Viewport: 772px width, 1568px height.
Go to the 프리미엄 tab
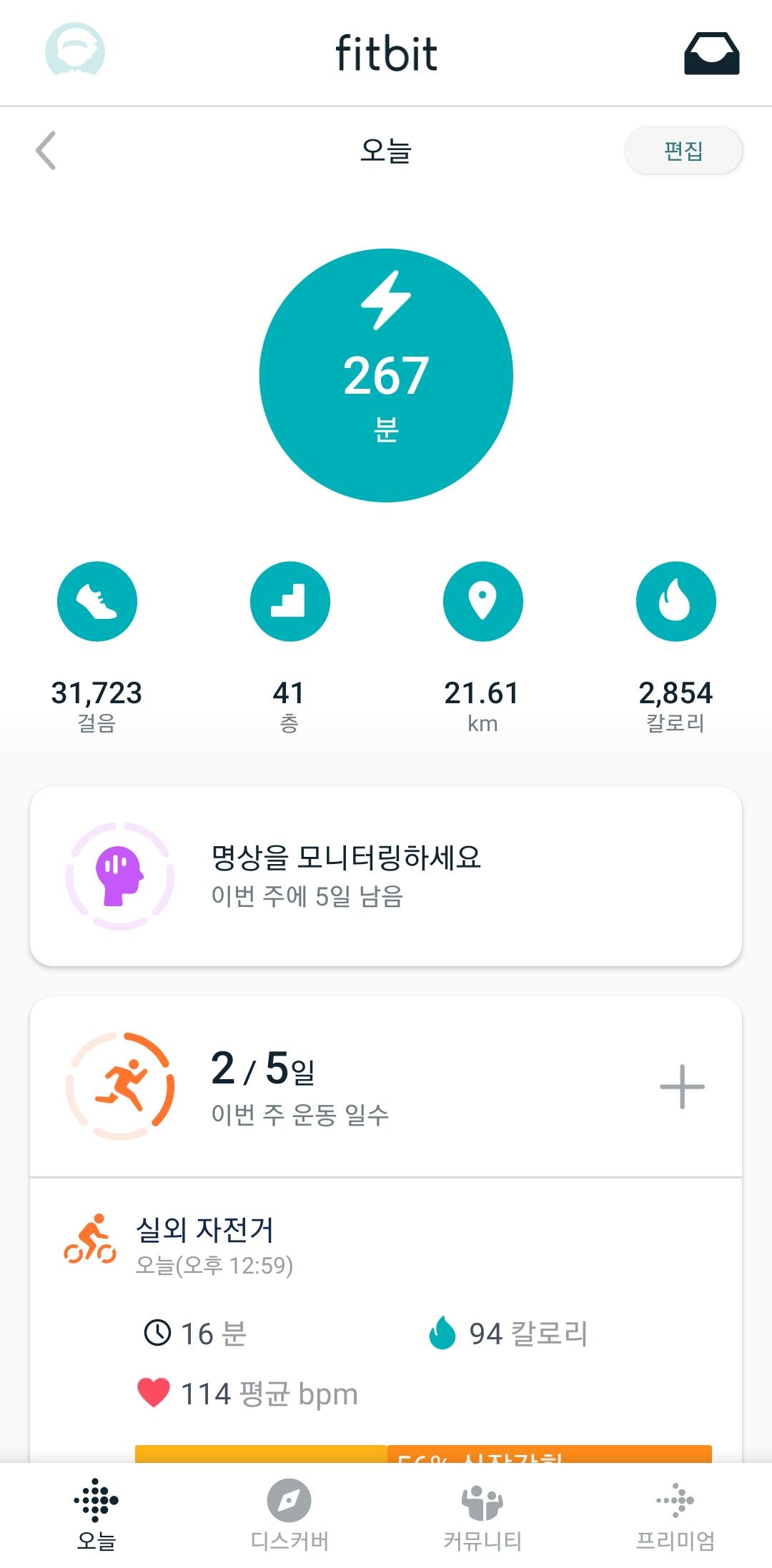[x=675, y=1515]
